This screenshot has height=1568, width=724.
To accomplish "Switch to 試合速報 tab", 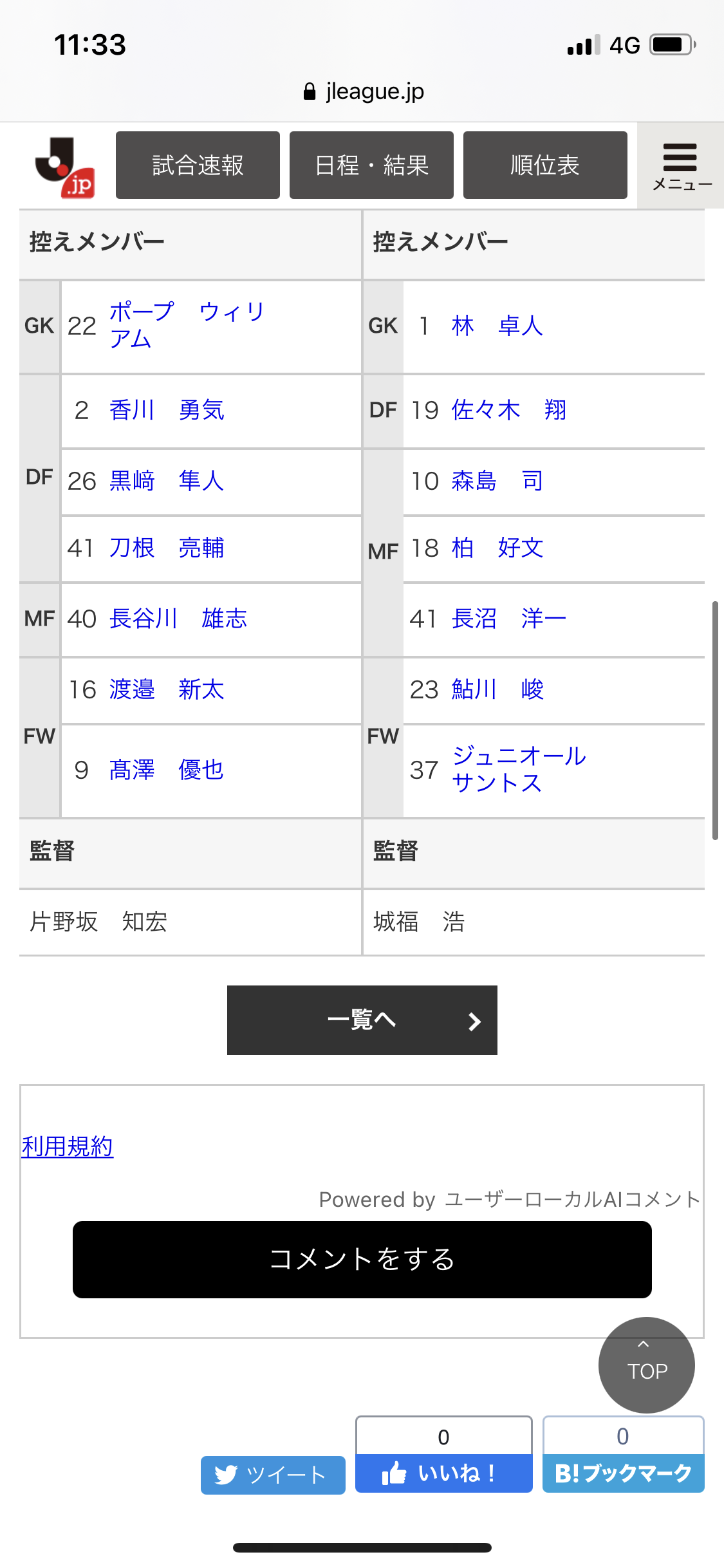I will pyautogui.click(x=198, y=165).
